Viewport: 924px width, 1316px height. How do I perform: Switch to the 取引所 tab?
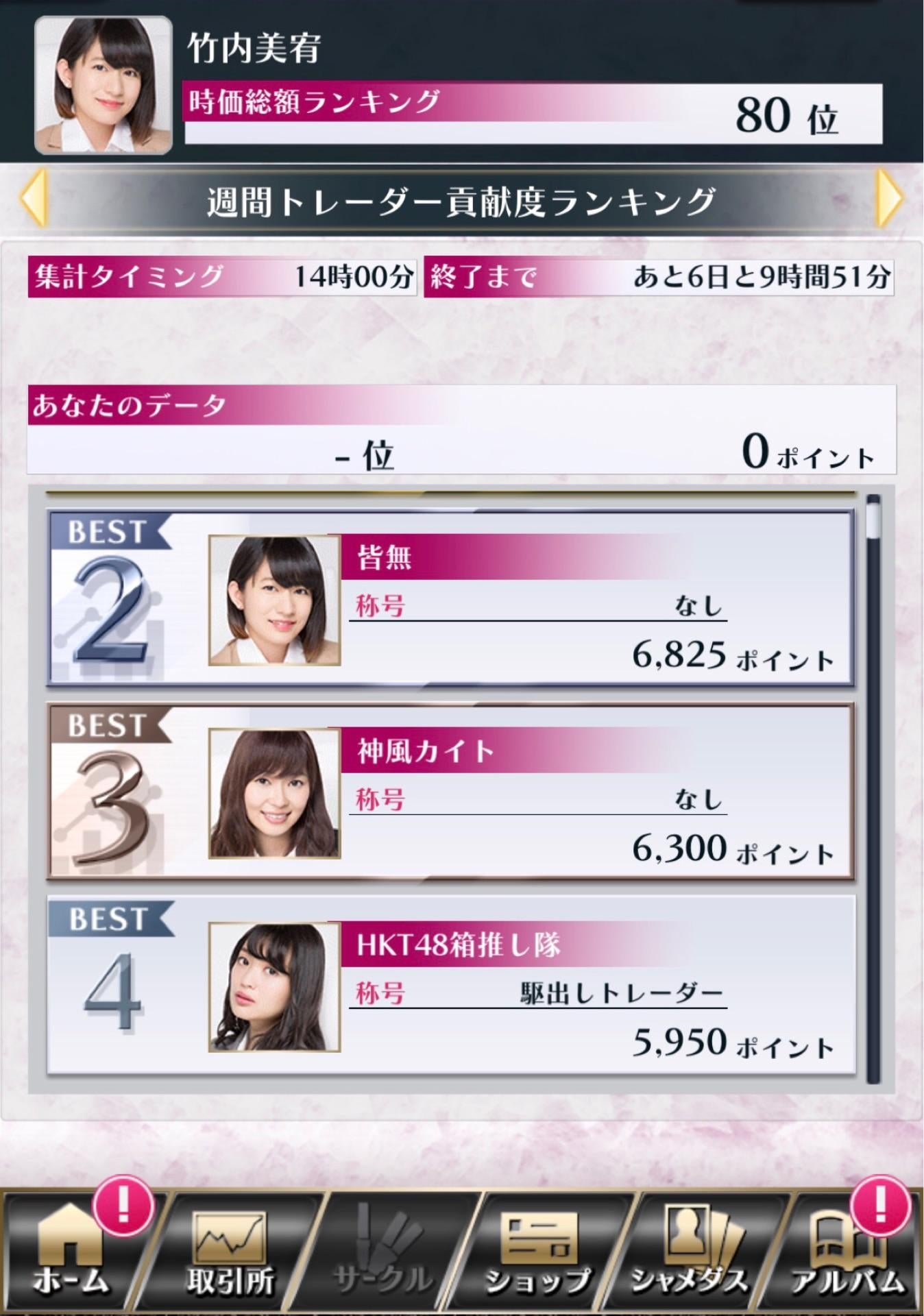tap(230, 1254)
